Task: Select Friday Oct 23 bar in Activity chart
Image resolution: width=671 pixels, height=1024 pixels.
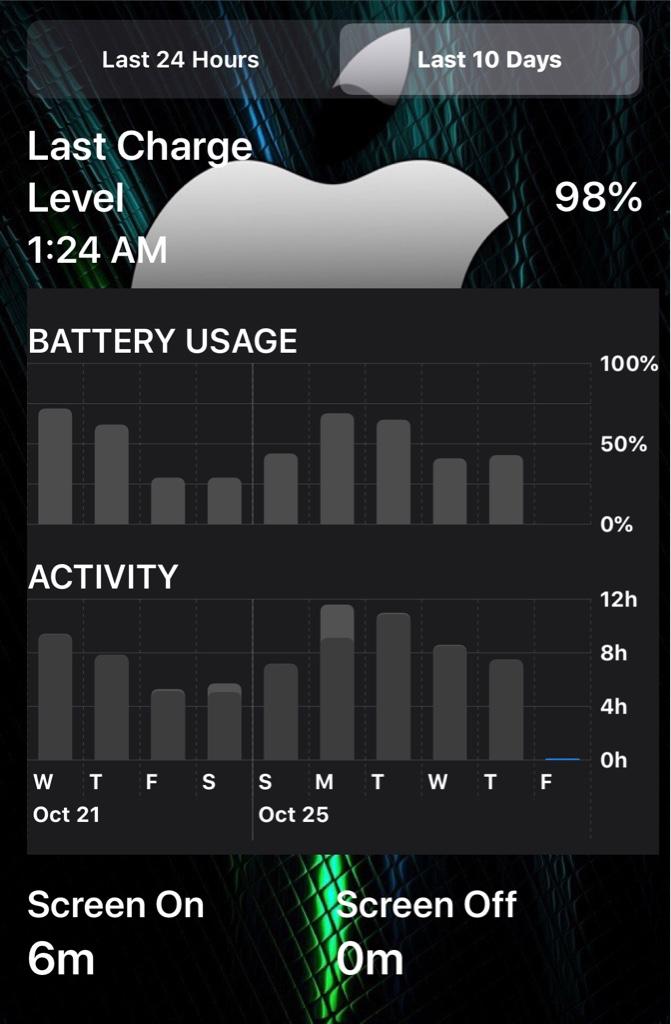Action: pyautogui.click(x=168, y=724)
